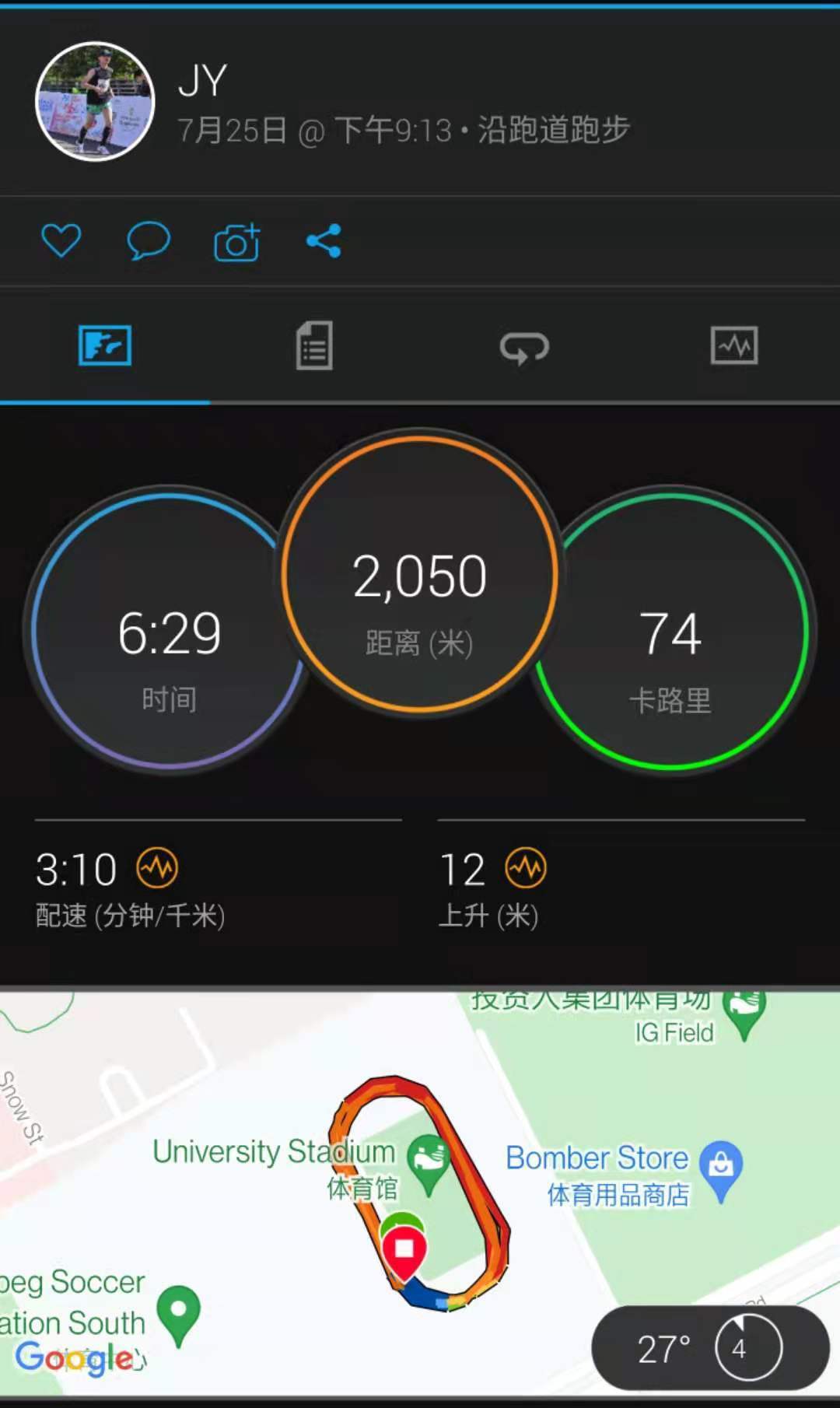Open JY's profile picture

95,102
